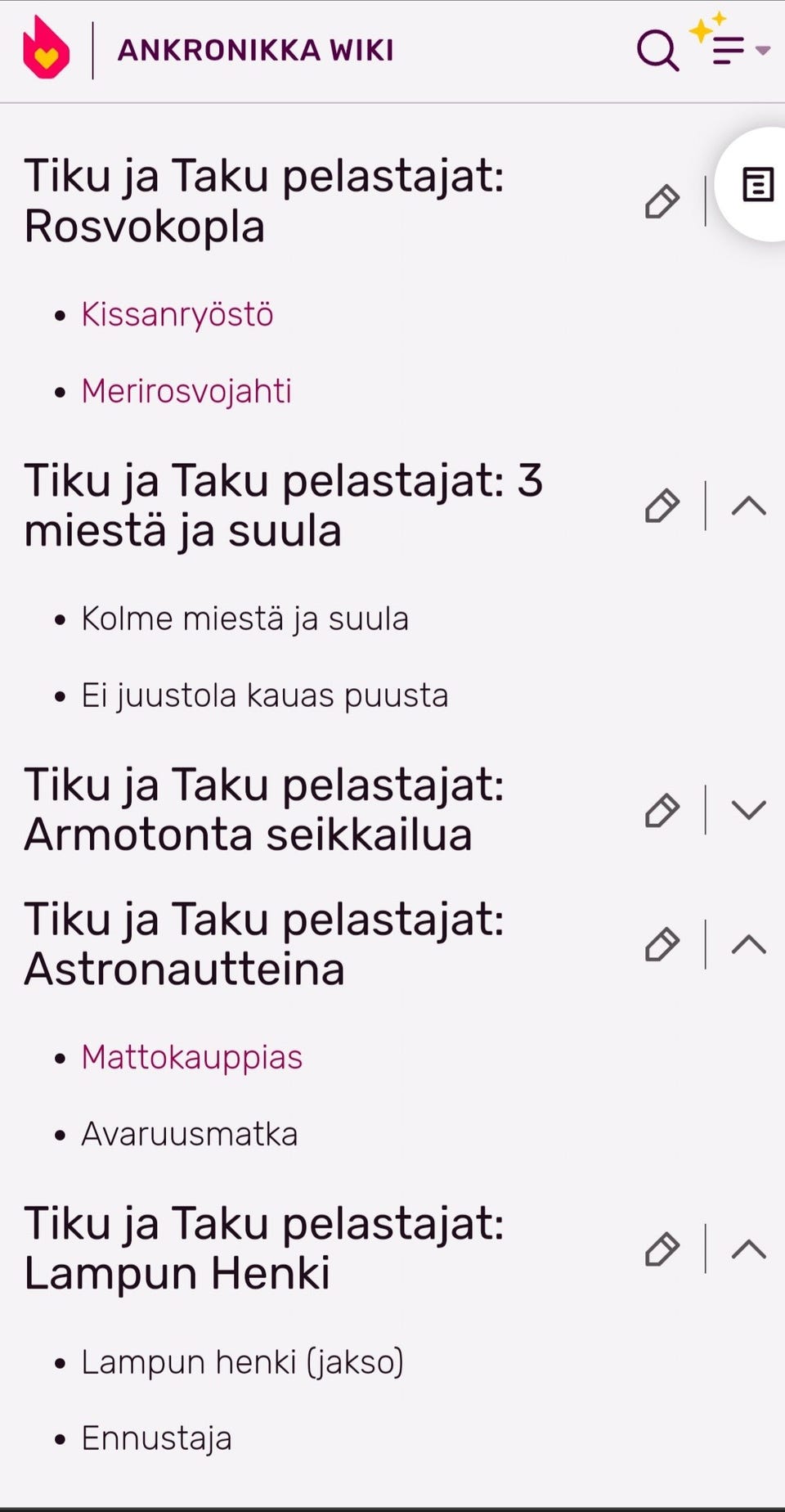The height and width of the screenshot is (1512, 785).
Task: Collapse the 3 miestä ja suula section
Action: click(x=749, y=506)
